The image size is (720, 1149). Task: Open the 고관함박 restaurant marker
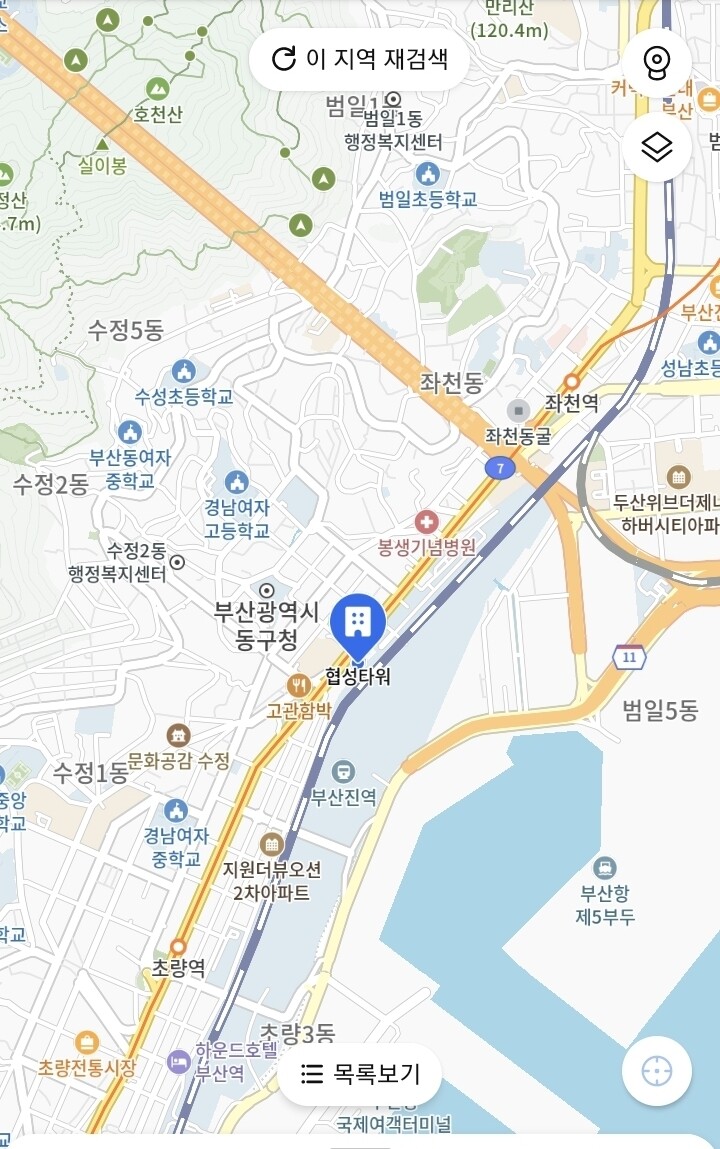pyautogui.click(x=298, y=686)
